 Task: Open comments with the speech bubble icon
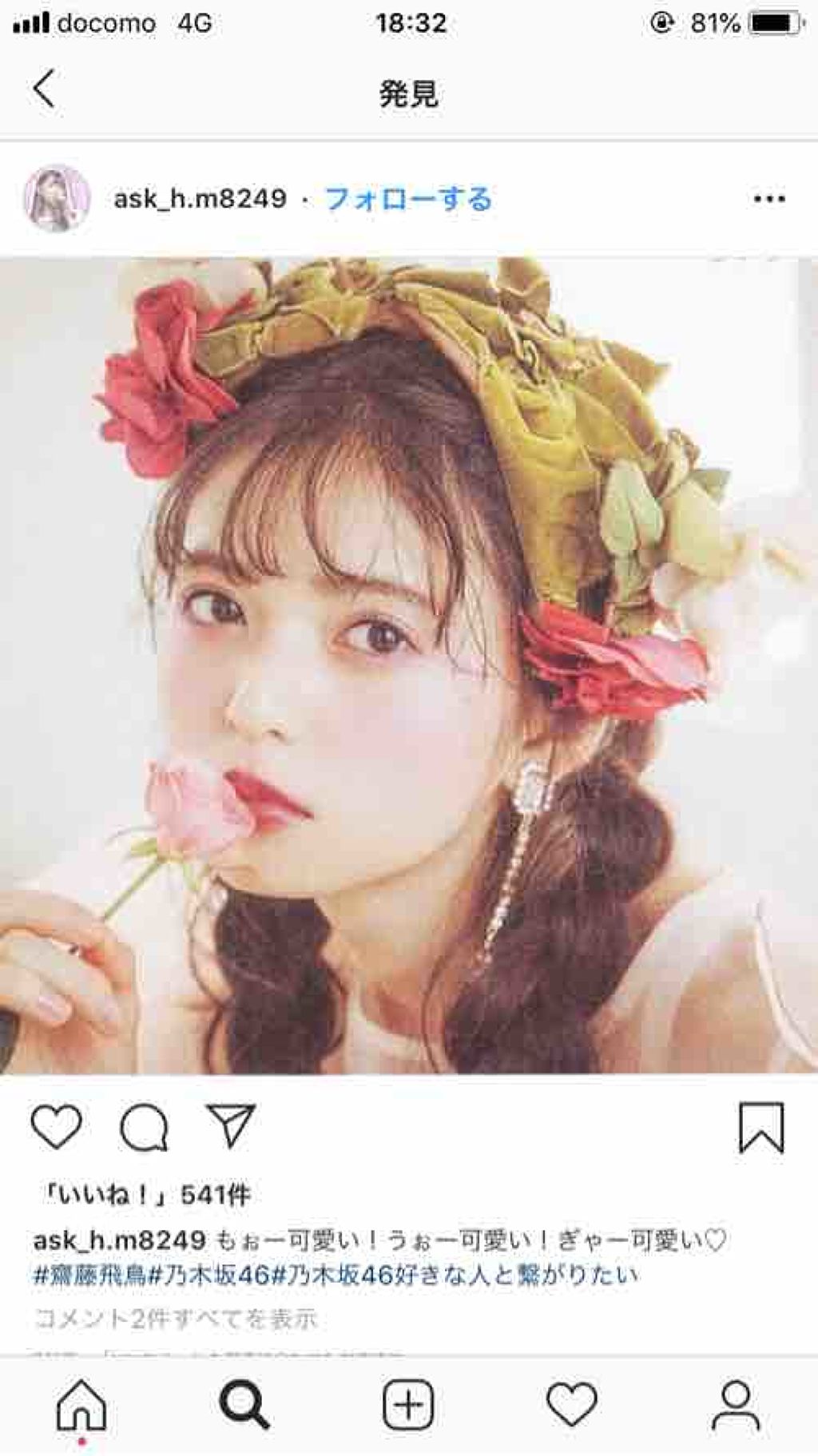tap(144, 1127)
